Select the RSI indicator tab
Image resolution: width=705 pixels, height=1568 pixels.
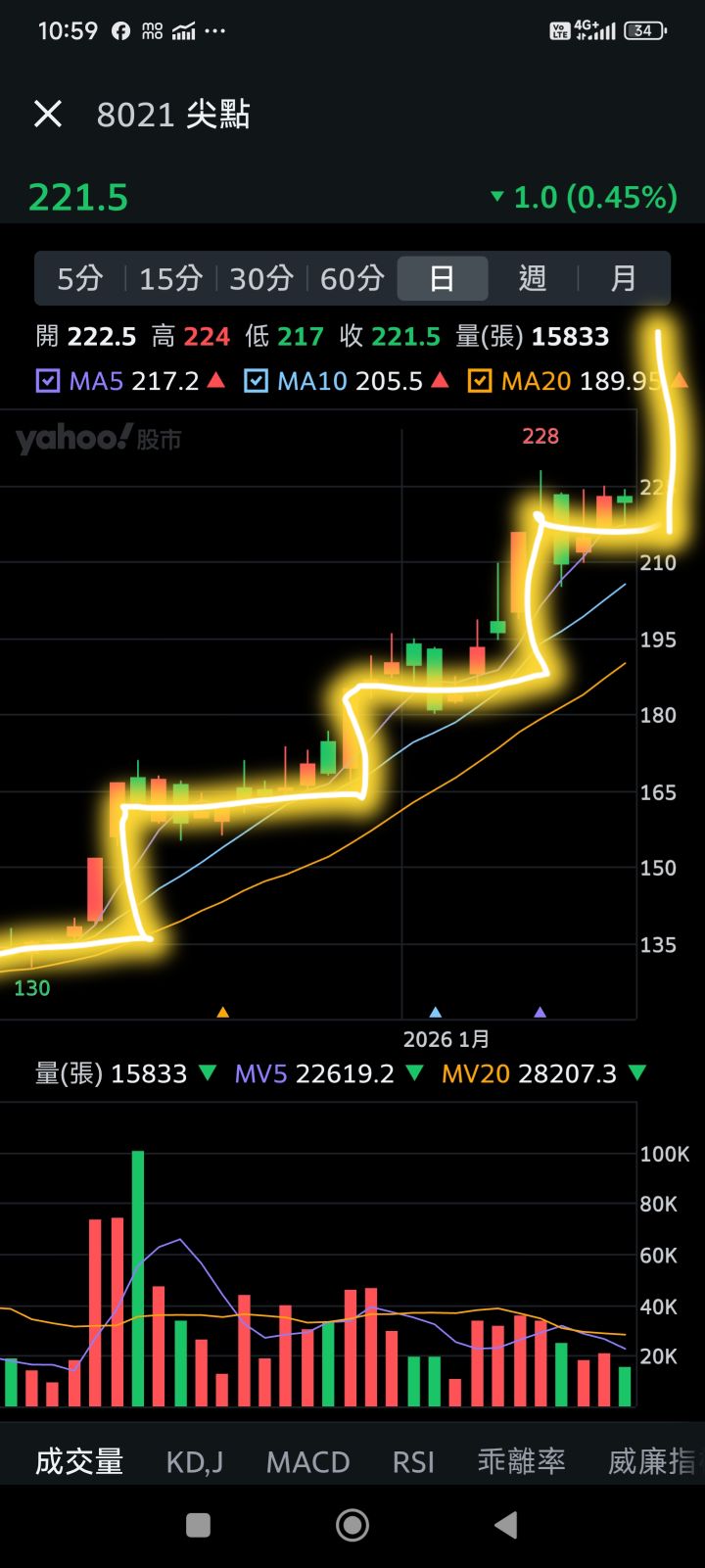pyautogui.click(x=413, y=1461)
